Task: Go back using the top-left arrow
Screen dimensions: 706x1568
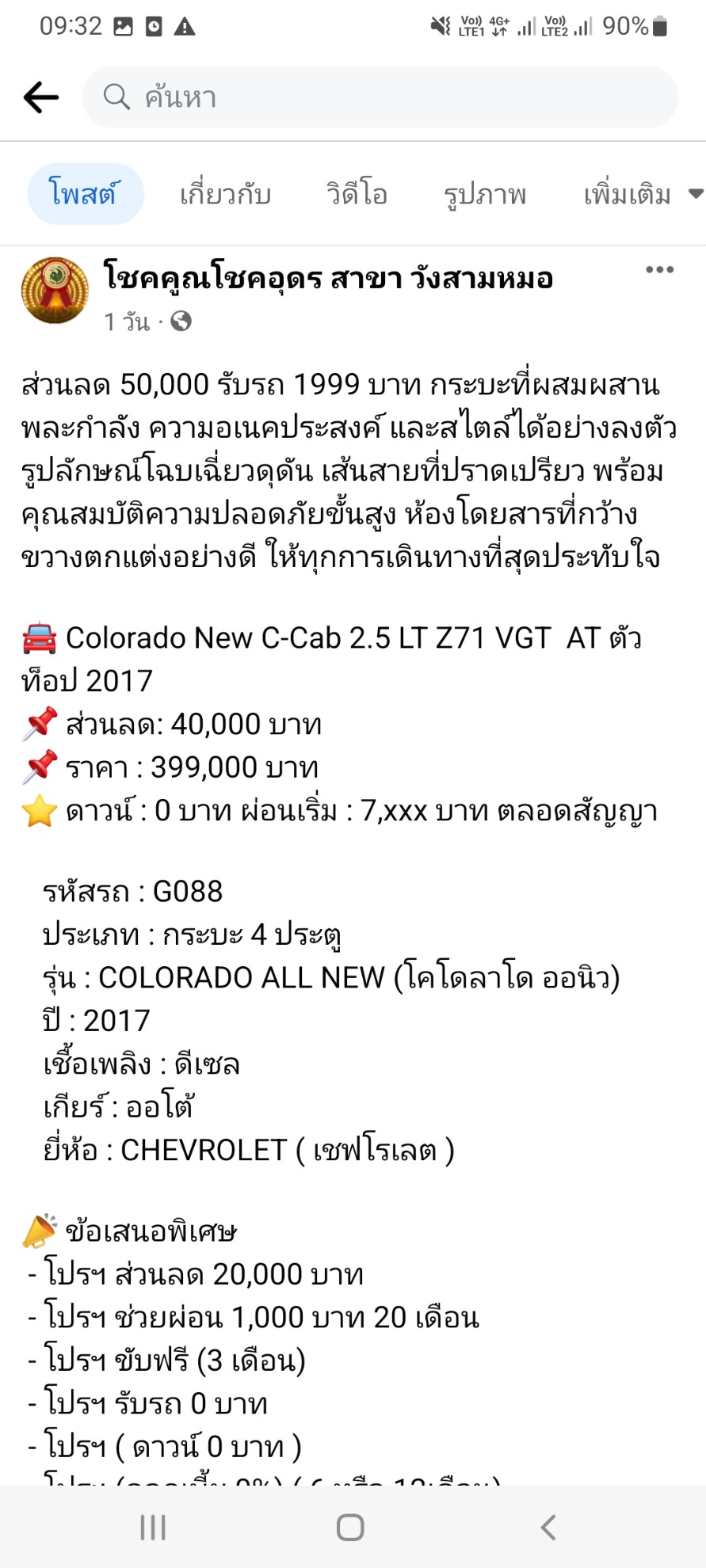Action: coord(41,97)
